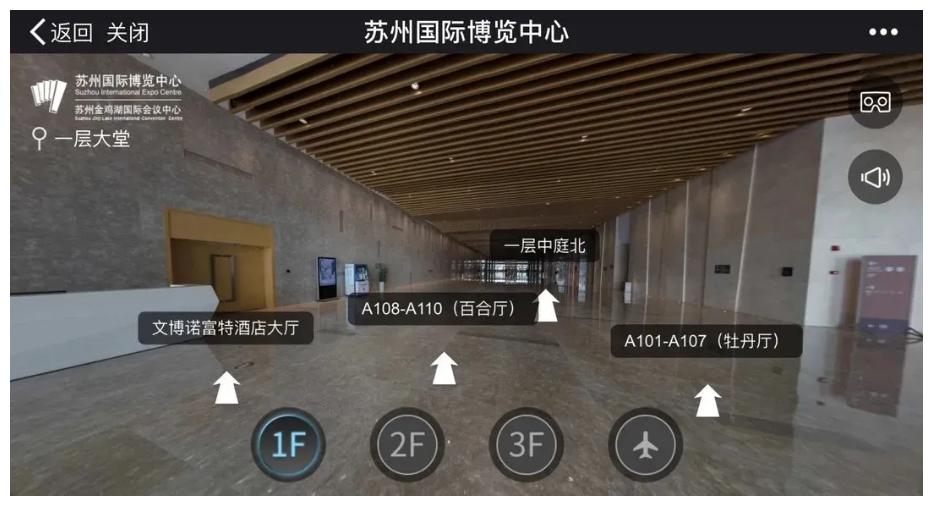Switch to the 3F floor
The width and height of the screenshot is (935, 506).
point(526,444)
